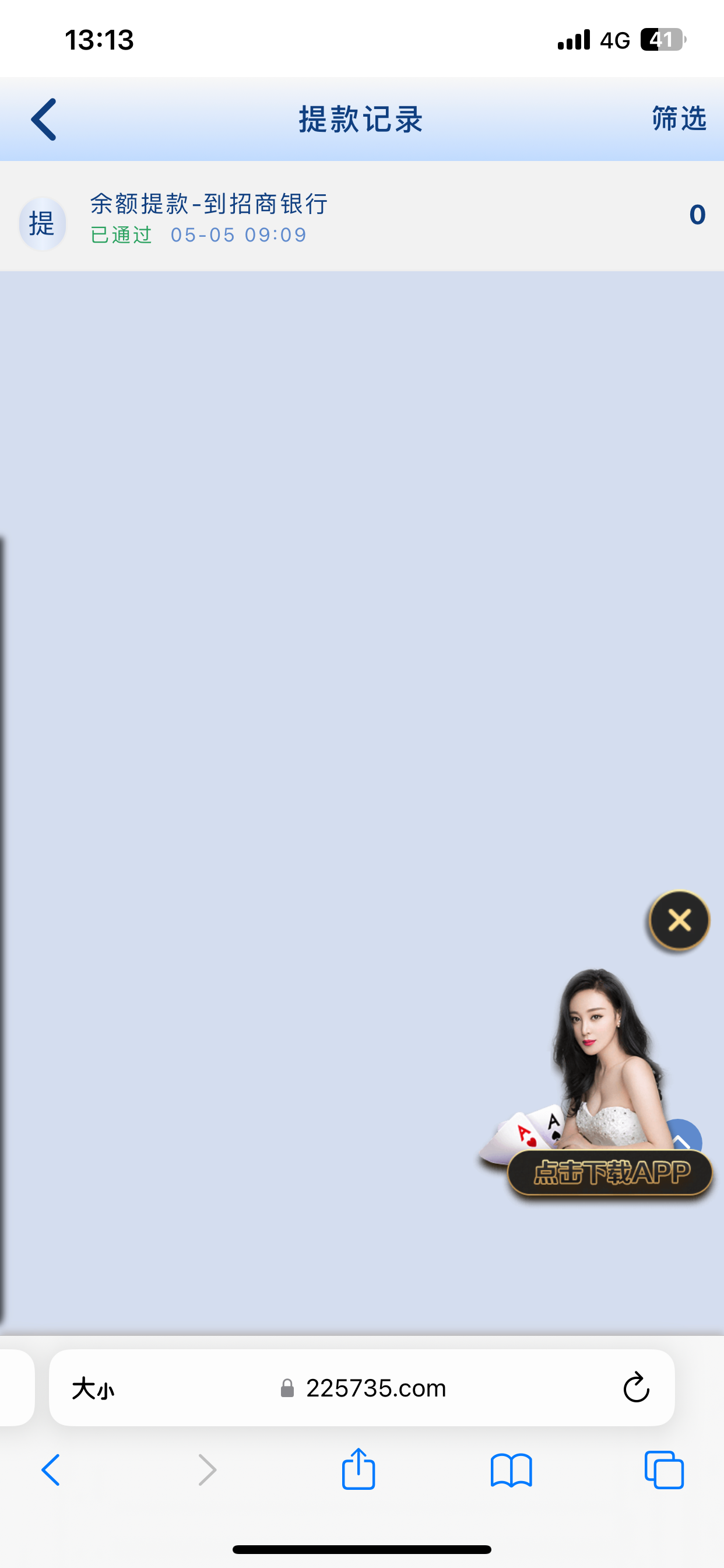Go back from the 提款记录 page
The width and height of the screenshot is (724, 1568).
[x=44, y=120]
